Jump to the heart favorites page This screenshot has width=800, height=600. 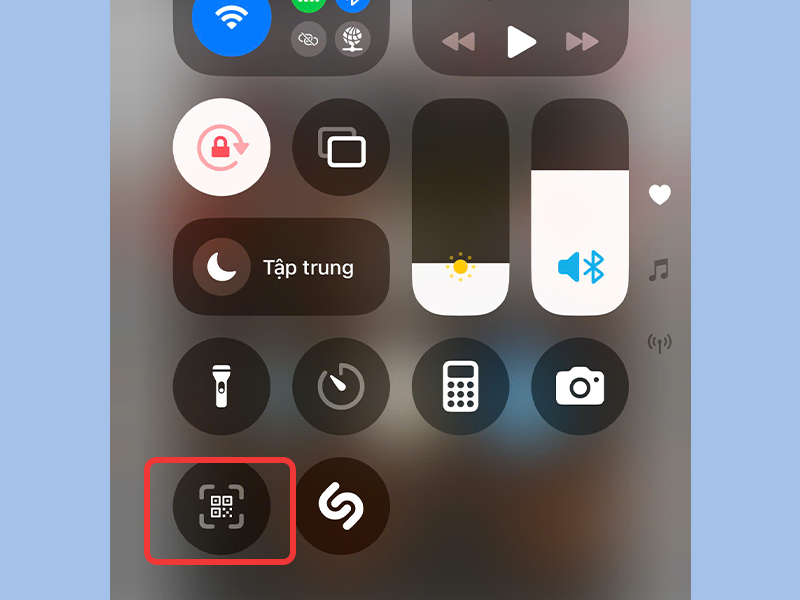coord(659,195)
